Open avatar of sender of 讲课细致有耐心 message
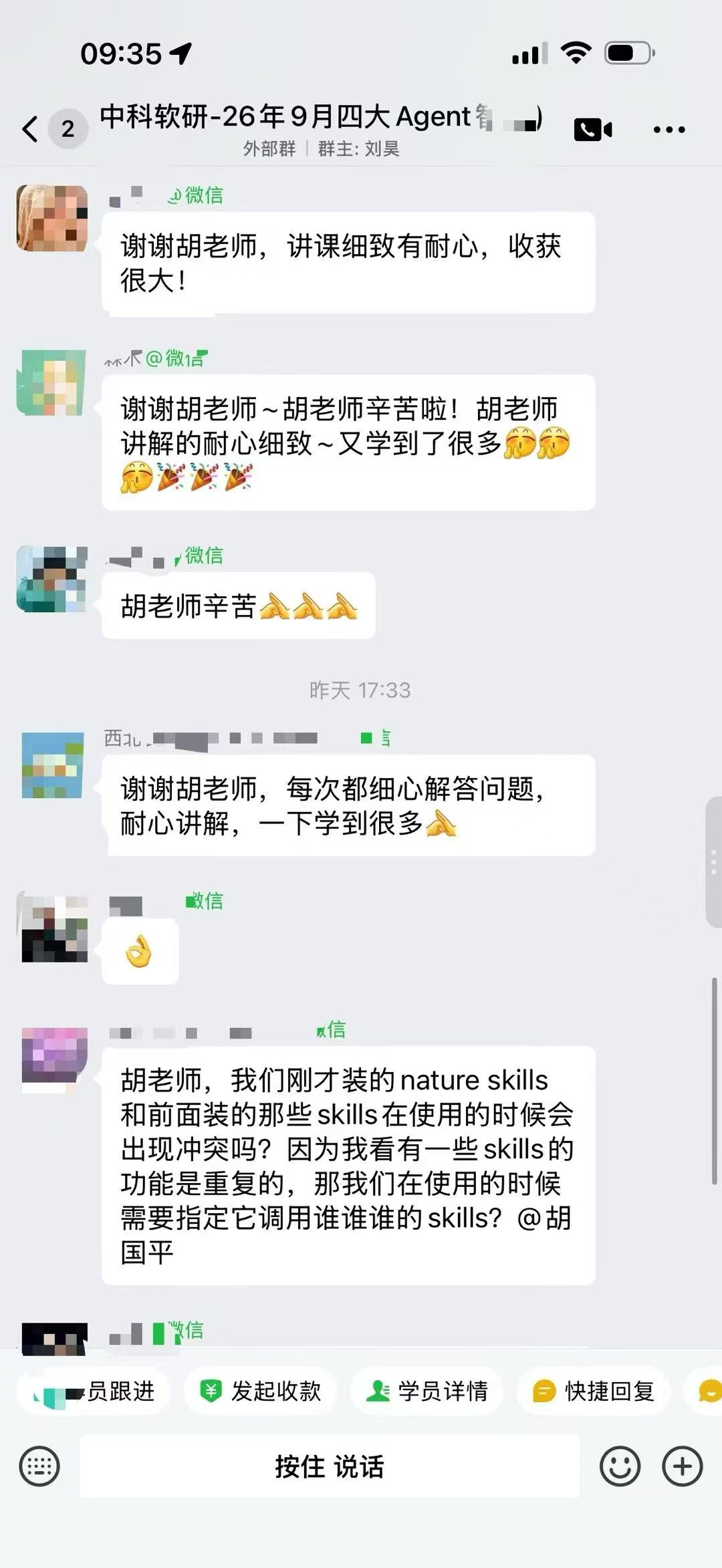The height and width of the screenshot is (1568, 722). tap(52, 218)
